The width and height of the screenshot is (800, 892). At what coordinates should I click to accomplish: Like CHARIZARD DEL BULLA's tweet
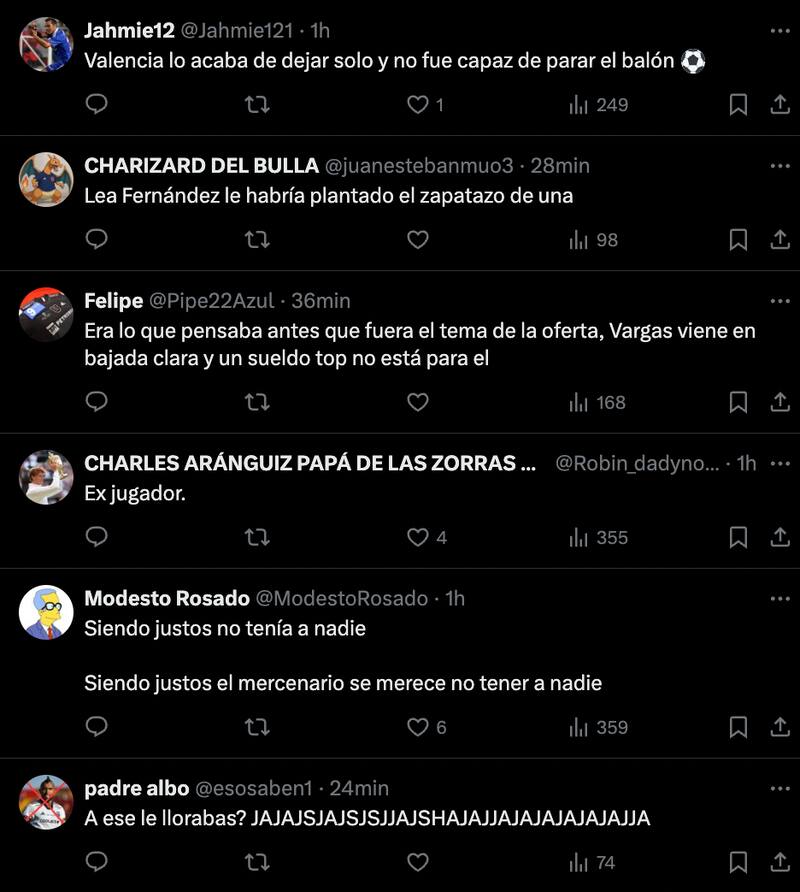point(415,239)
